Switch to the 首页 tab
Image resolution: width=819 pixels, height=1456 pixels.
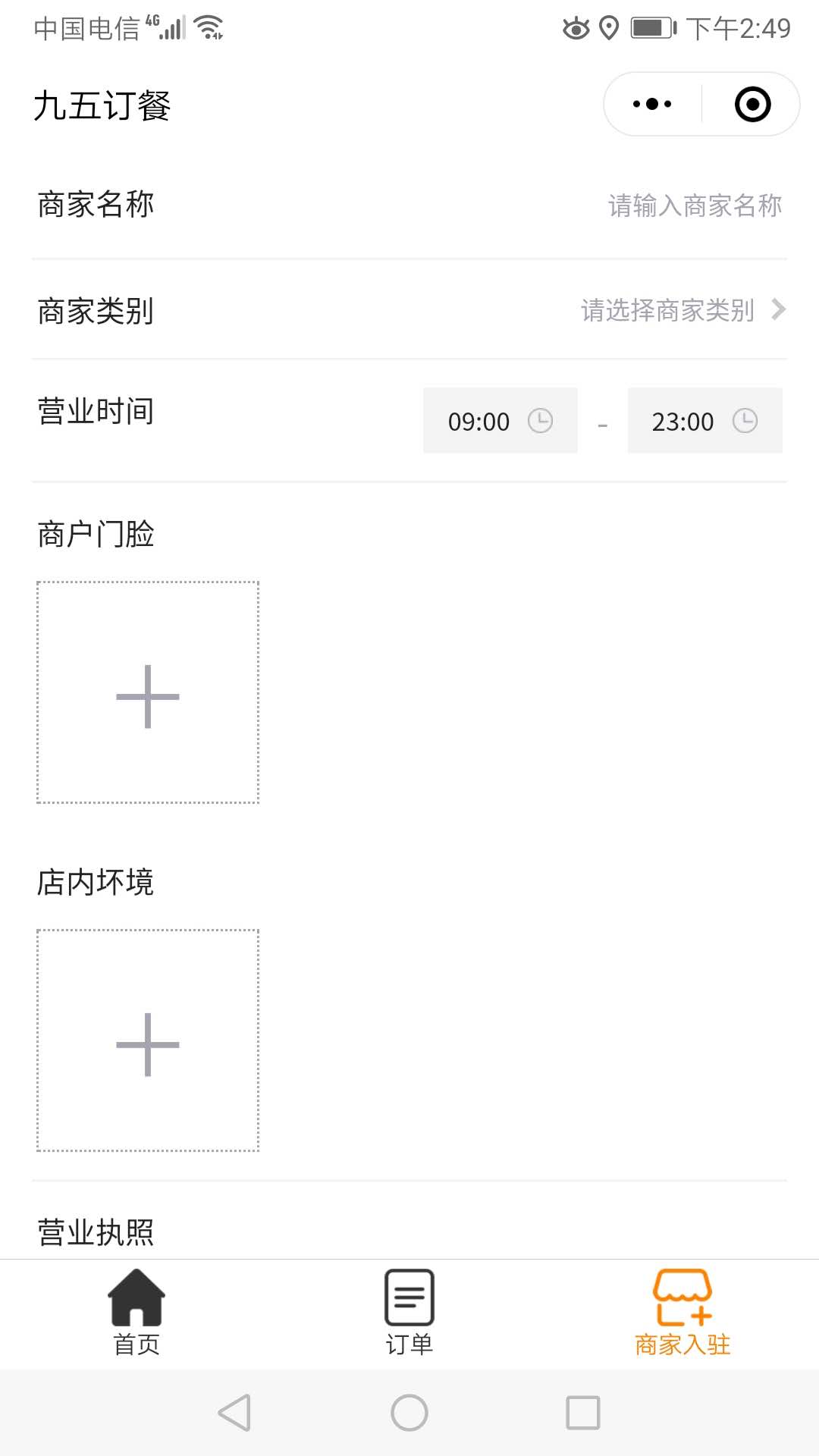coord(136,1313)
